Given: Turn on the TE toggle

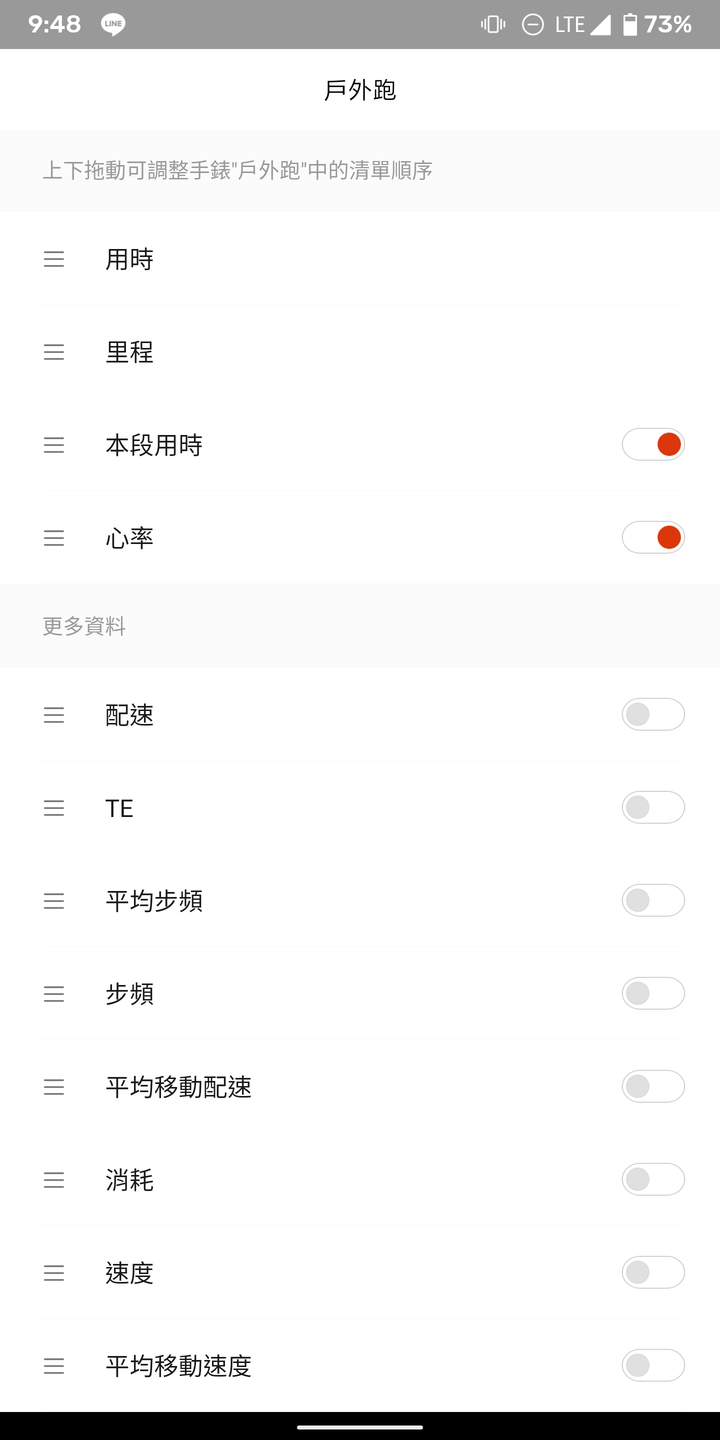Looking at the screenshot, I should click(x=653, y=807).
